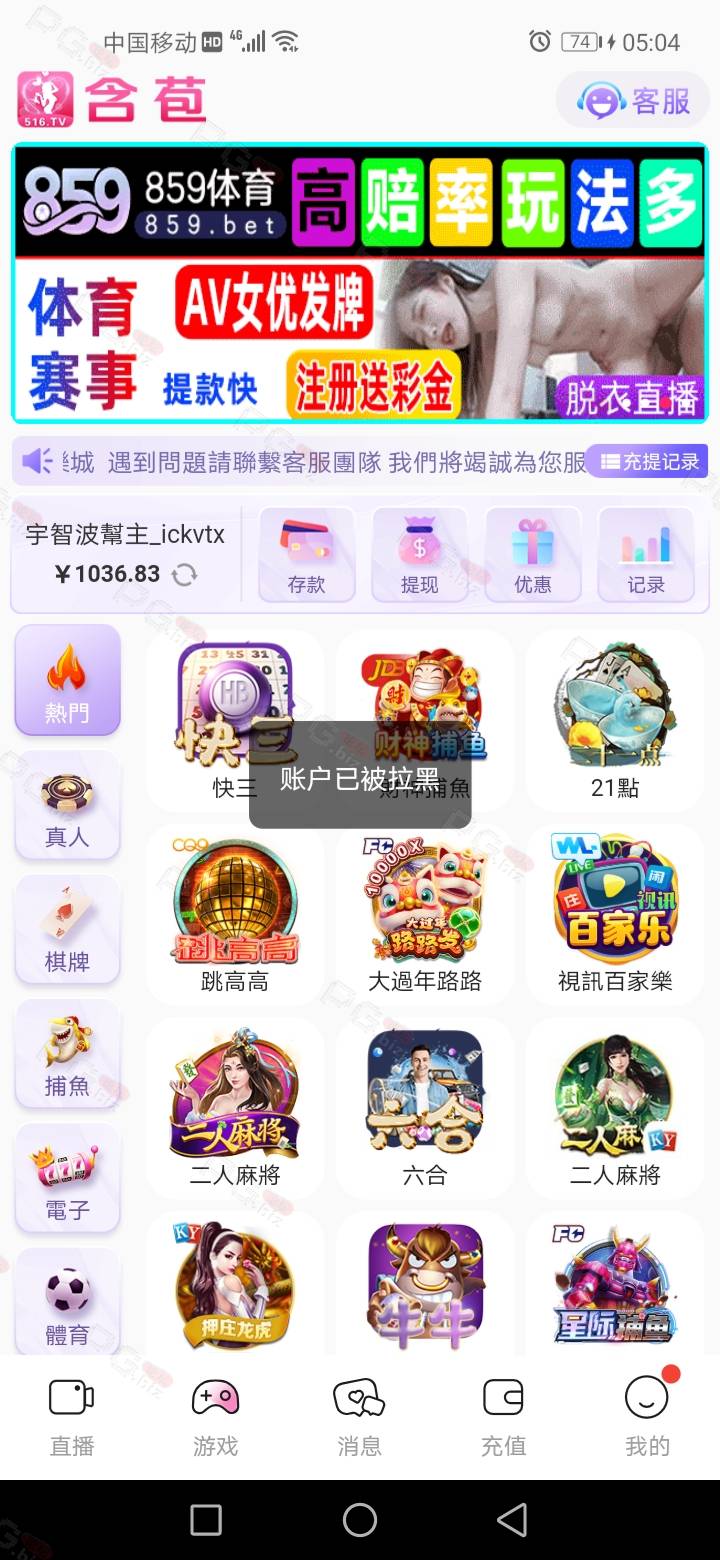Open the 优惠 promotions option
Viewport: 720px width, 1560px height.
pos(533,555)
